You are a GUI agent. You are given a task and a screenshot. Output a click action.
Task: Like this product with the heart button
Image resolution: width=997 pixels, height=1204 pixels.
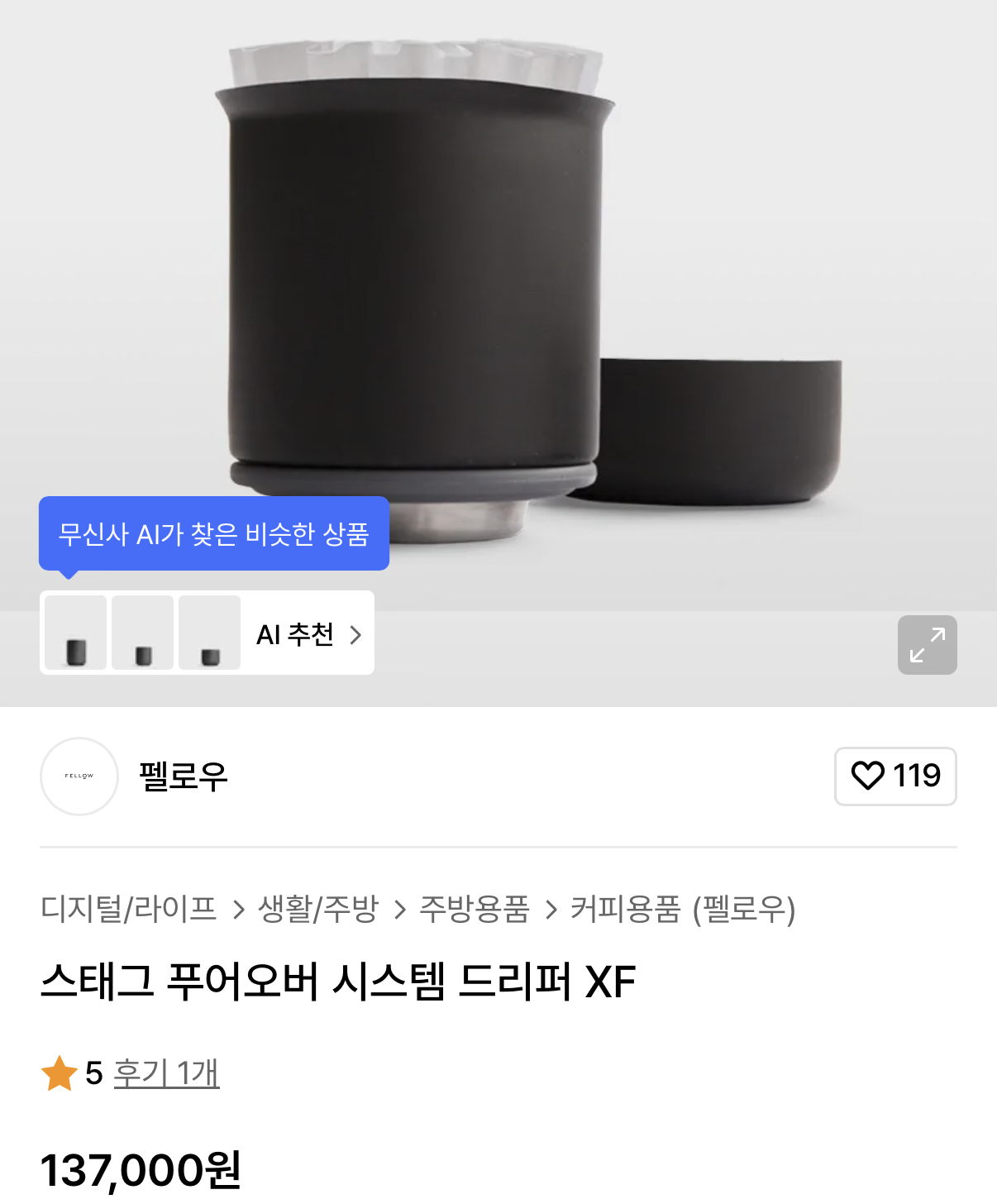tap(895, 776)
